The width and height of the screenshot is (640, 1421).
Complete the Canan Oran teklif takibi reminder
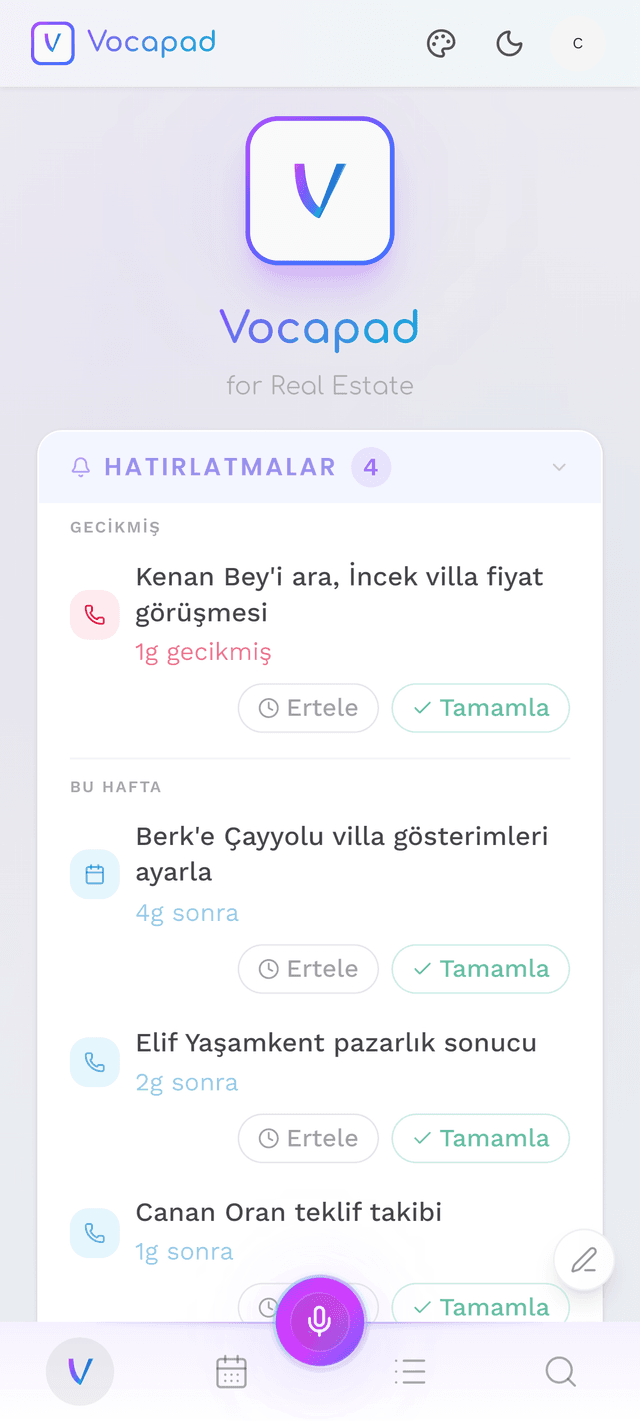click(481, 1305)
